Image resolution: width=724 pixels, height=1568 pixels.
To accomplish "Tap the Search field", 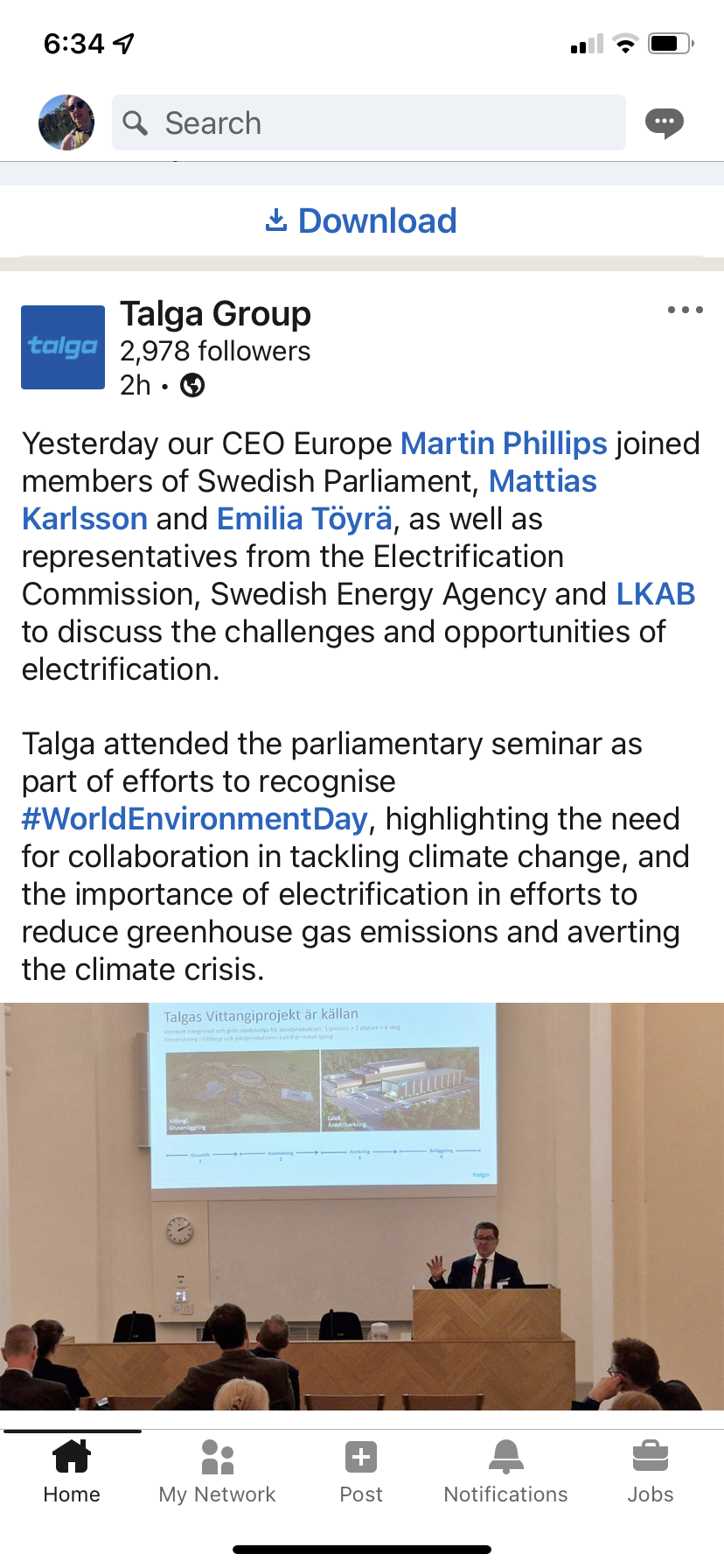I will click(x=367, y=122).
